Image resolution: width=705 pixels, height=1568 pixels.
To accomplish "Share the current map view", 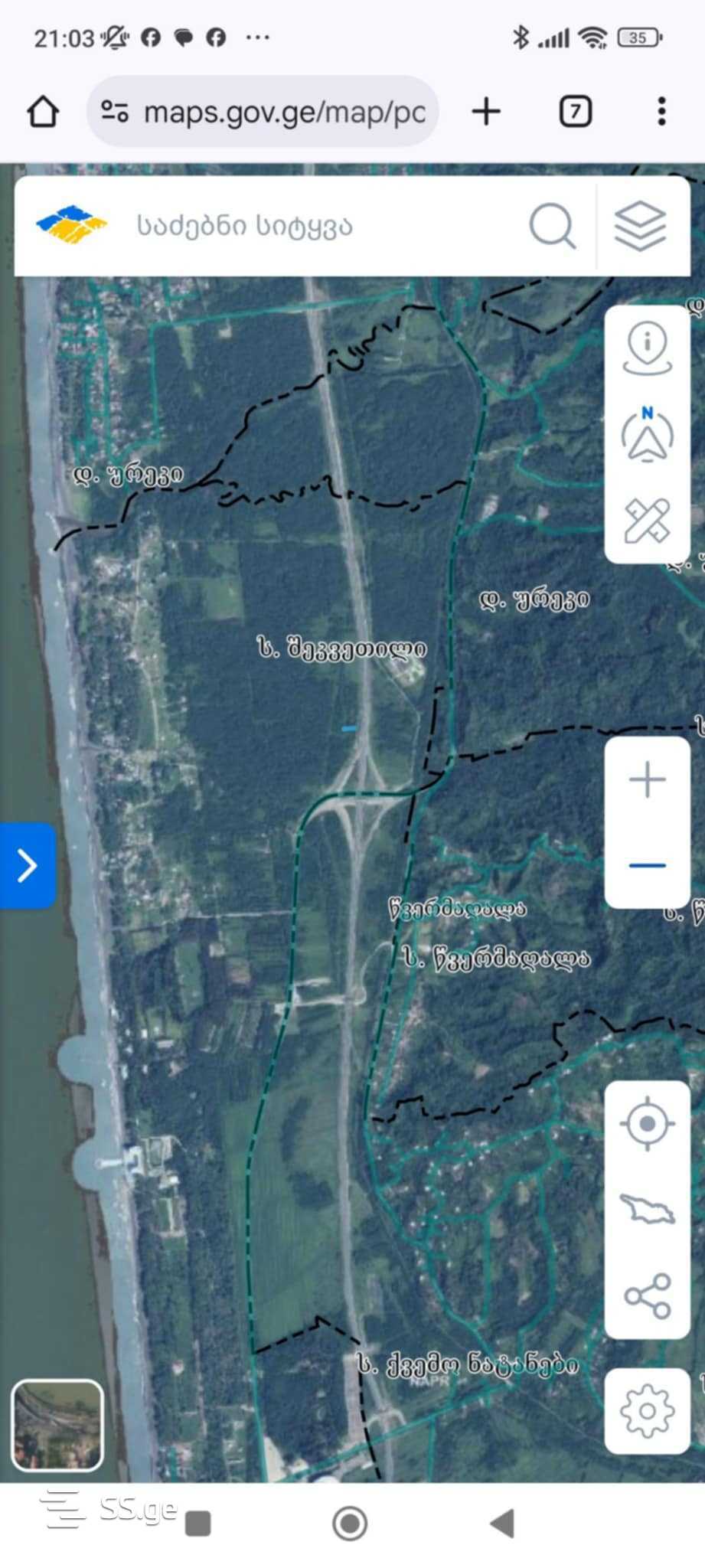I will 647,1295.
